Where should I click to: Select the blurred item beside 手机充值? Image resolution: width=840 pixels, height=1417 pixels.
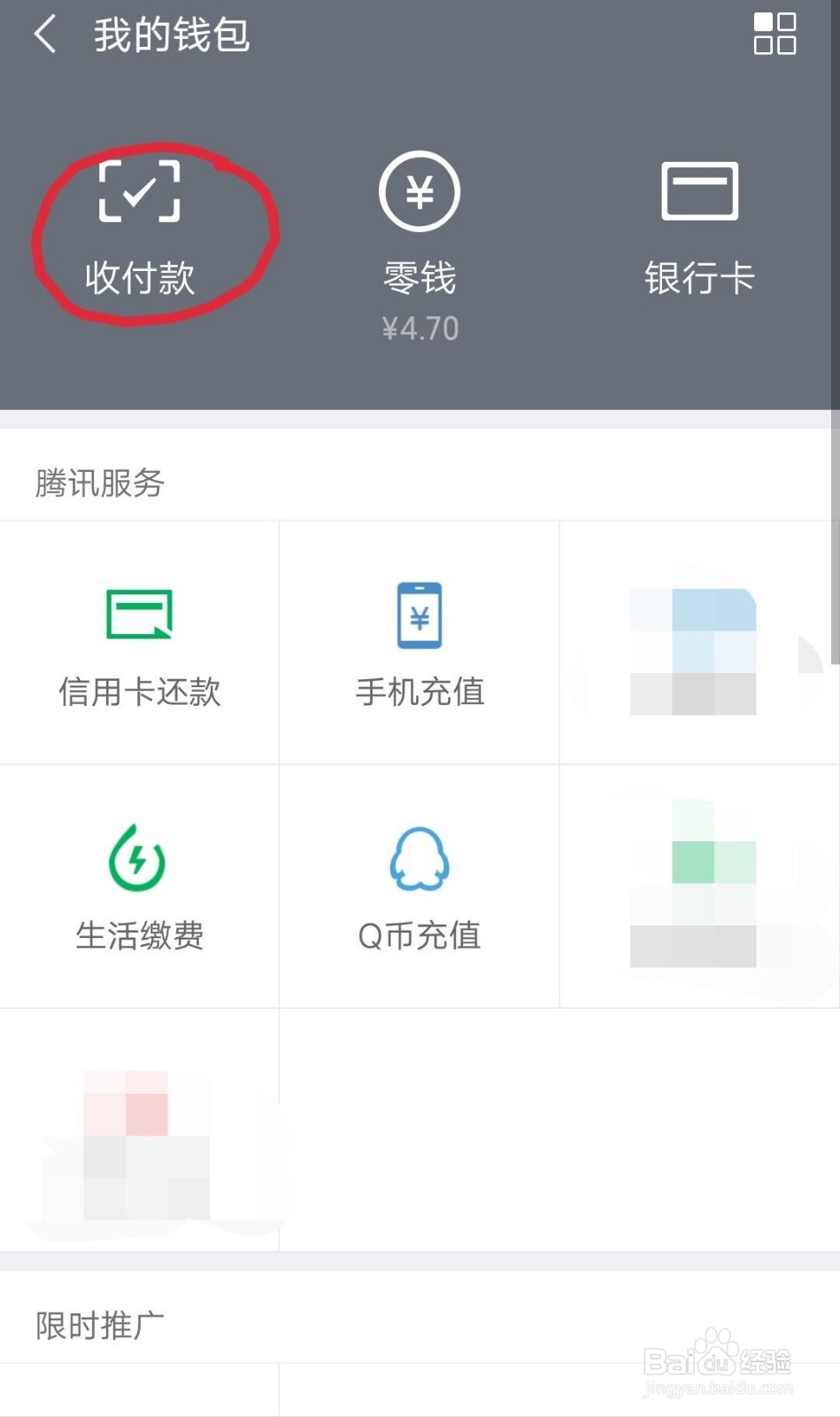pyautogui.click(x=699, y=643)
